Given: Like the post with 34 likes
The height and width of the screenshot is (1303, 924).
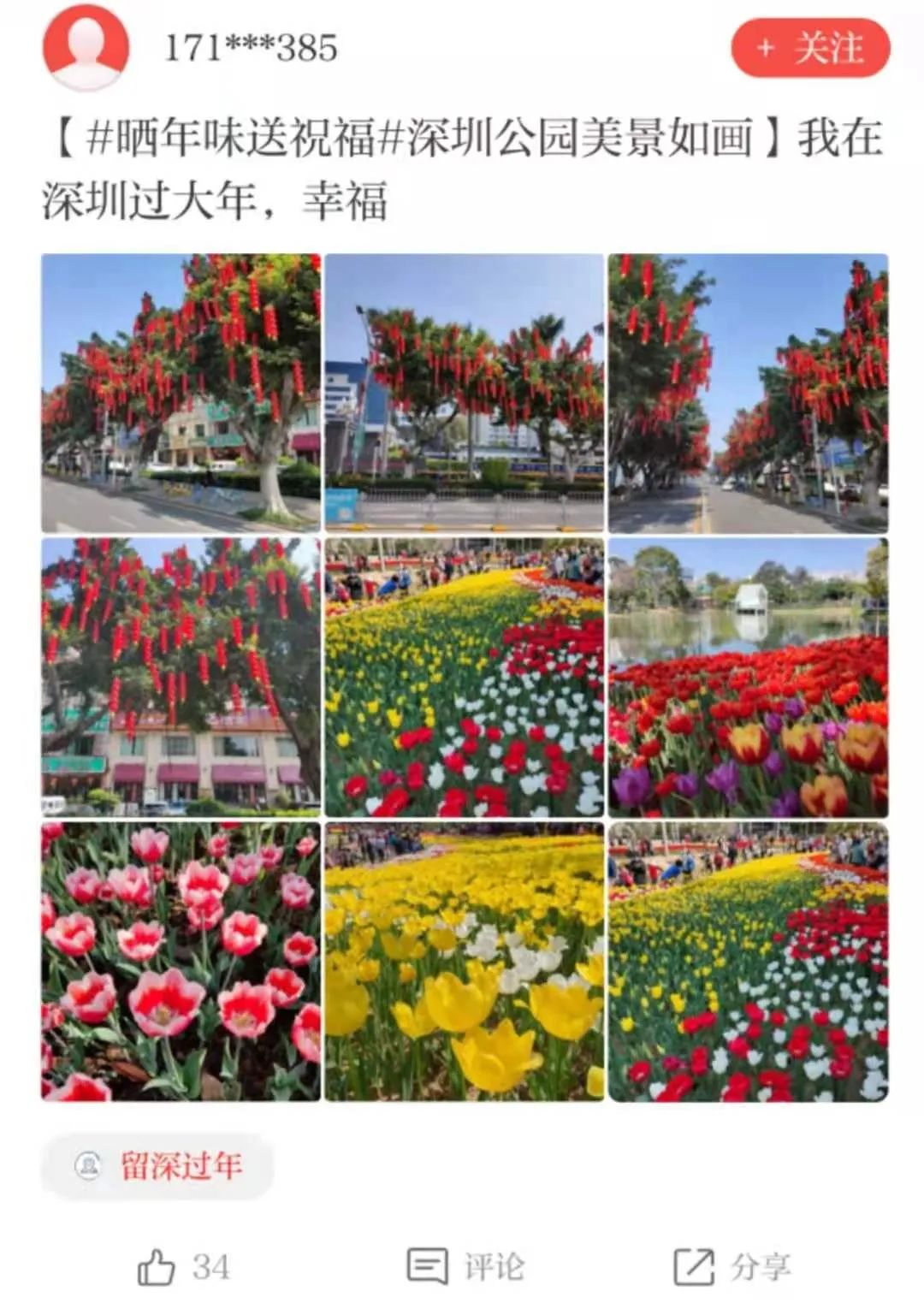Looking at the screenshot, I should click(183, 1267).
